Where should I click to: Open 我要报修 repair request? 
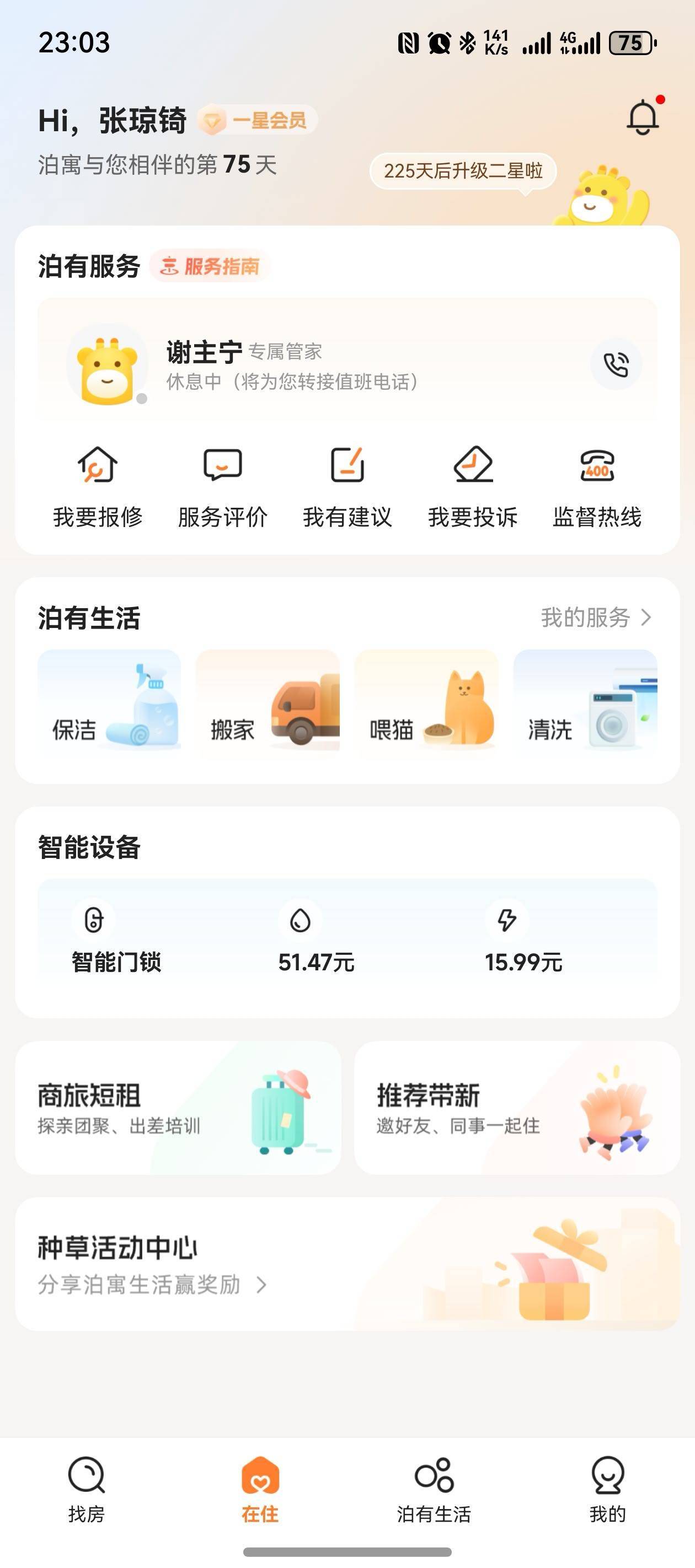click(x=98, y=485)
